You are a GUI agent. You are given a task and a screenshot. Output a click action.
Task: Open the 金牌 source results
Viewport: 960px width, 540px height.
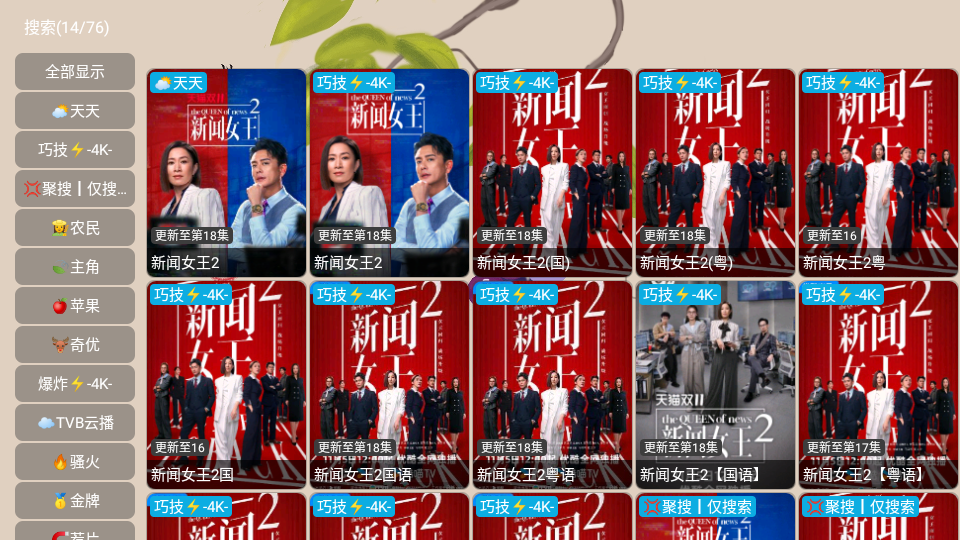point(75,501)
